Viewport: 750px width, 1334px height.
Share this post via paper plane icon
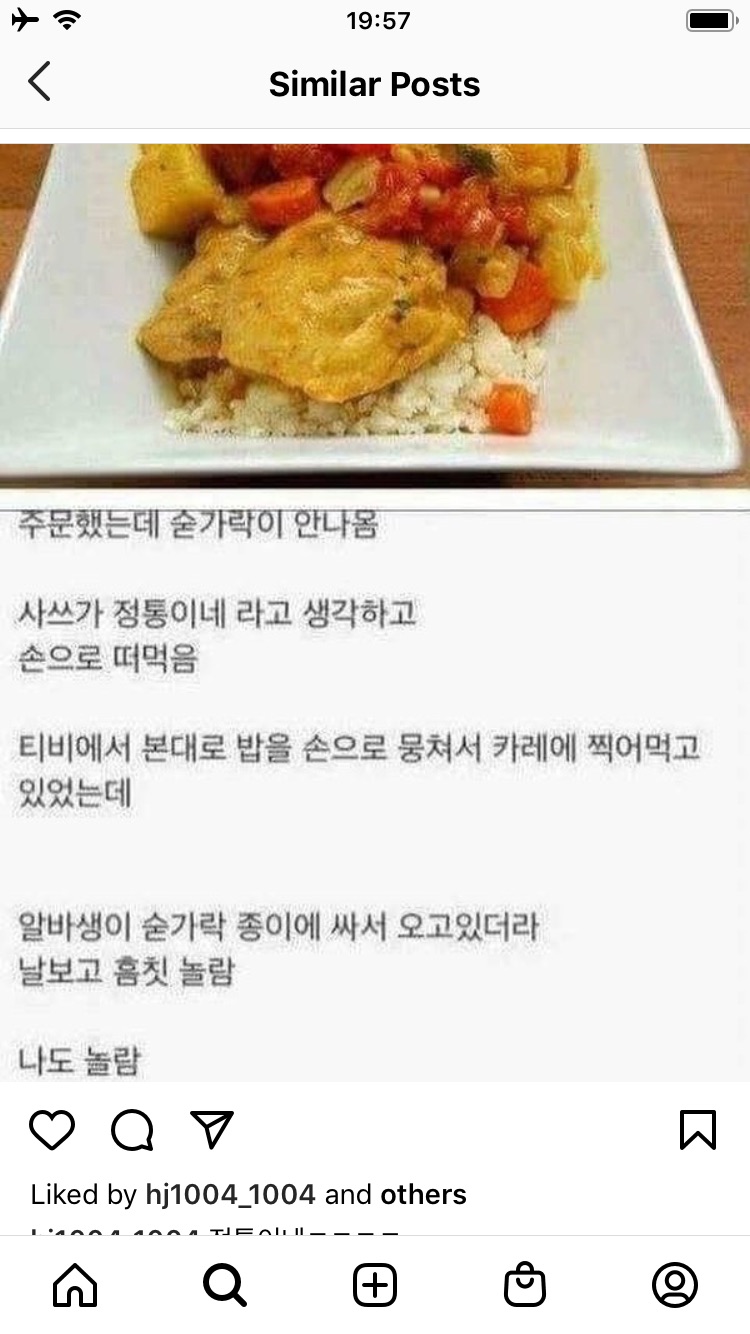point(212,1130)
